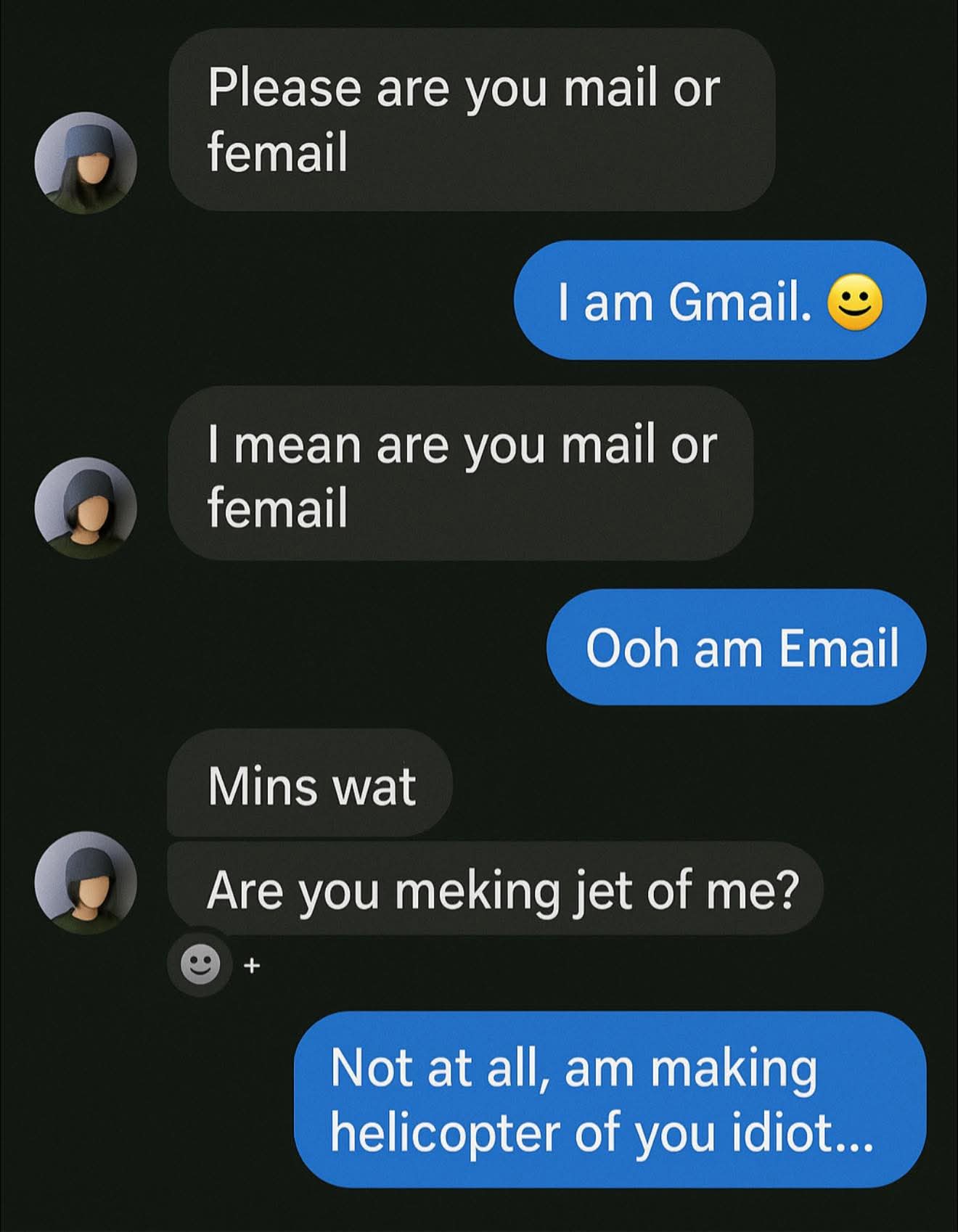
Task: Click the 'Mins wat' message
Action: [x=311, y=785]
